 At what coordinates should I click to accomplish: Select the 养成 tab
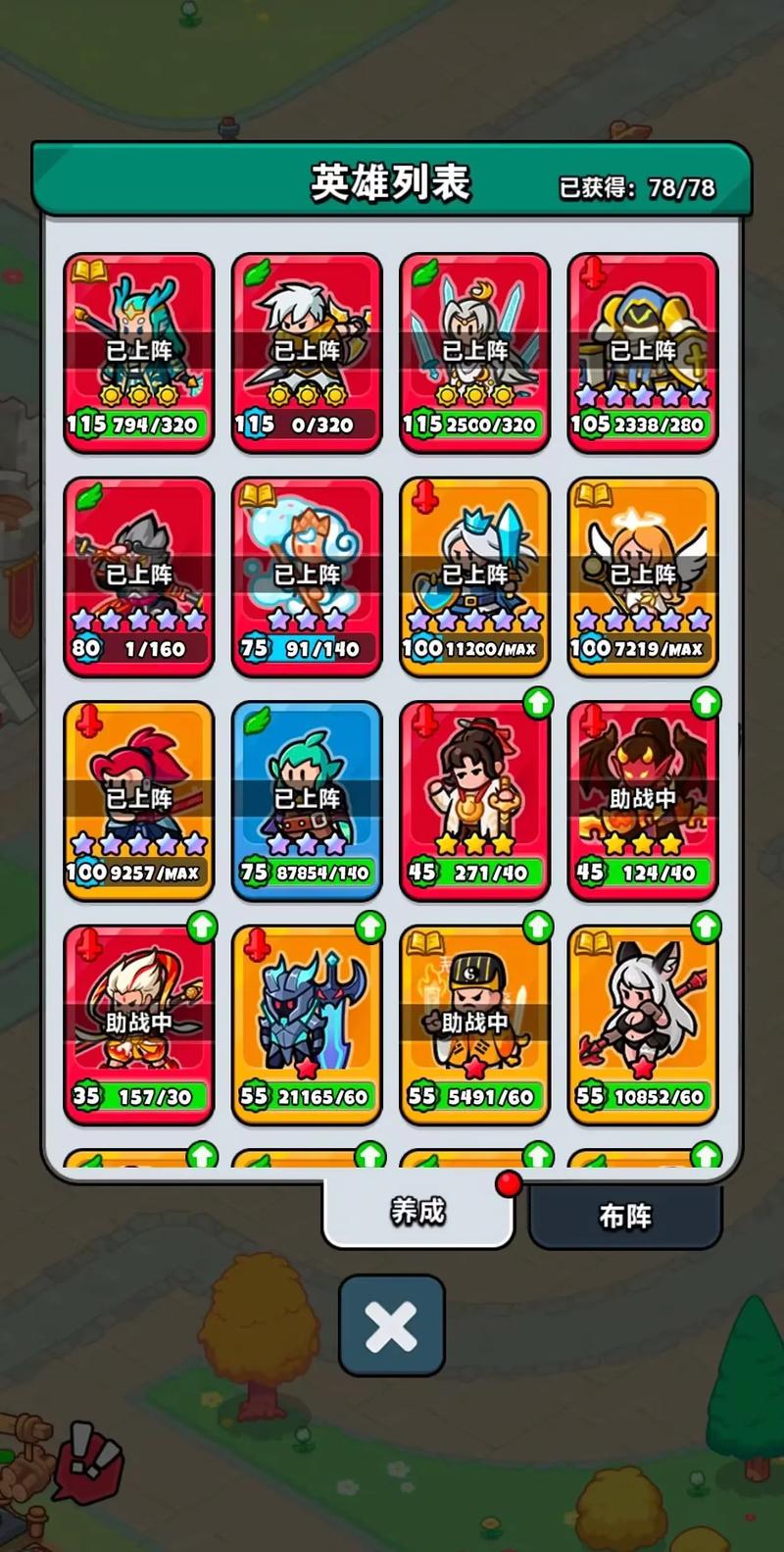click(418, 1212)
